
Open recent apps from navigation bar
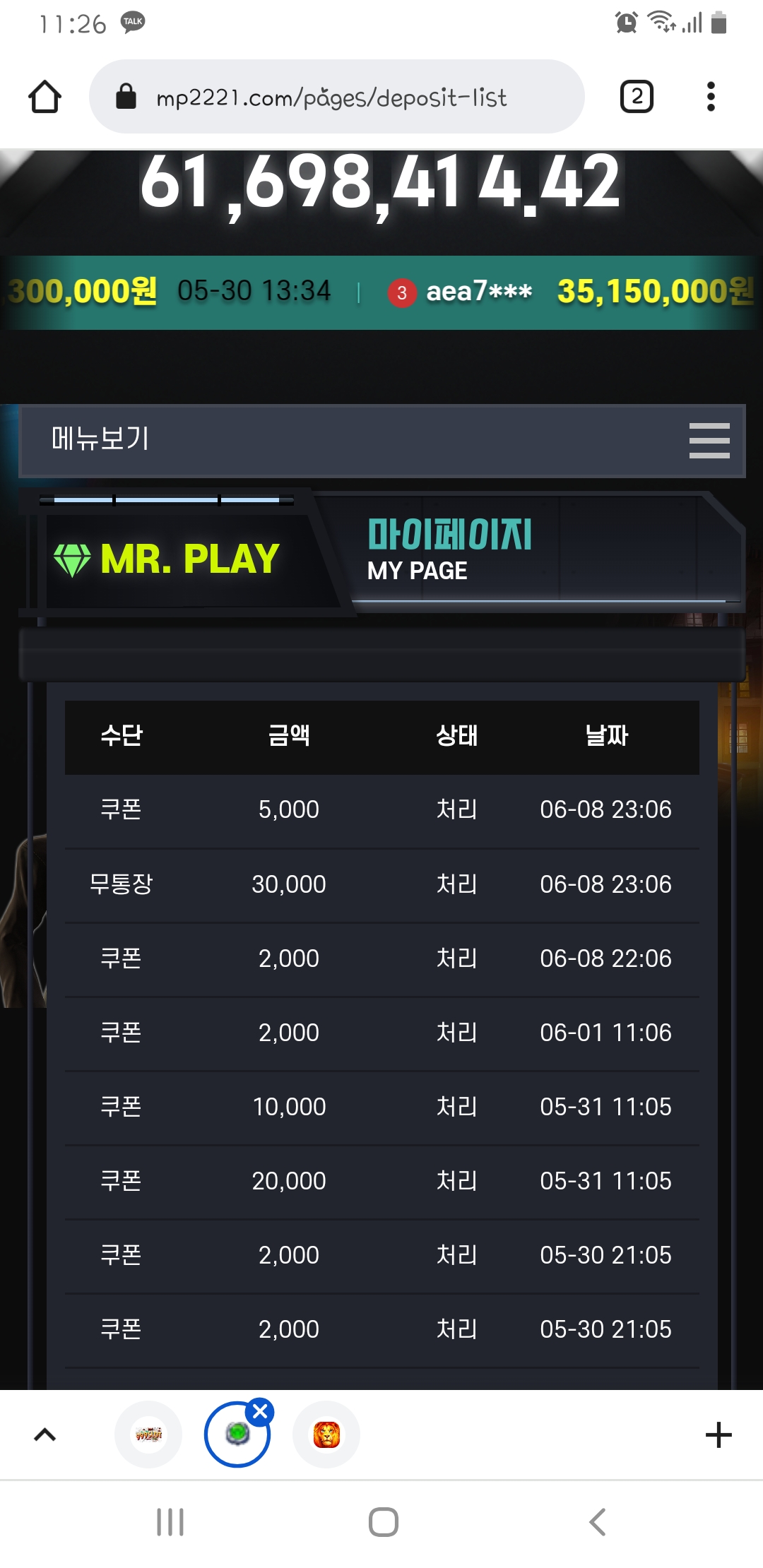(170, 1522)
